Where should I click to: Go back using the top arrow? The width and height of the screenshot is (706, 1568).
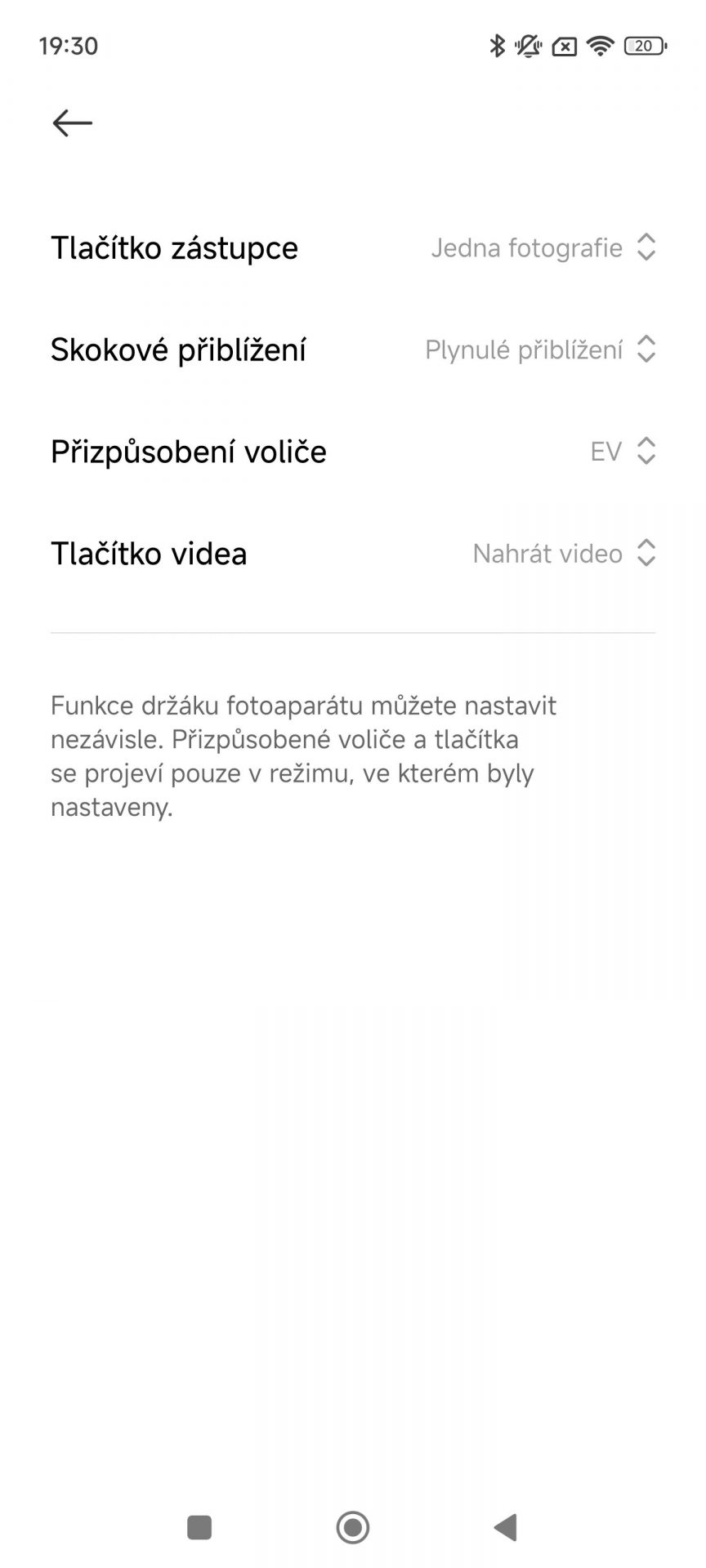pyautogui.click(x=72, y=123)
